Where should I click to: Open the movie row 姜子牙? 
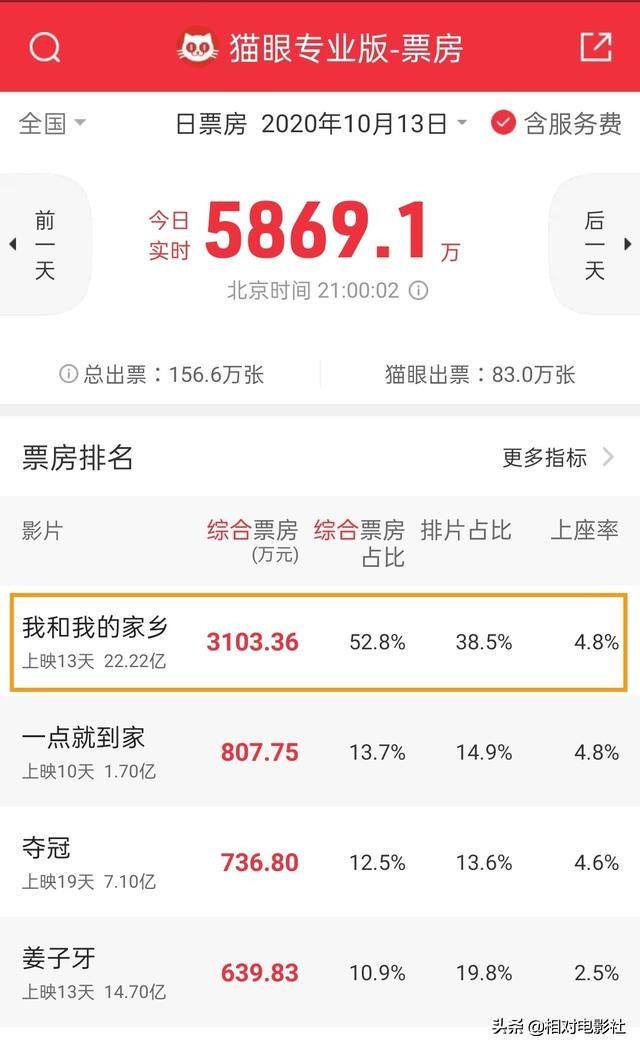click(320, 972)
